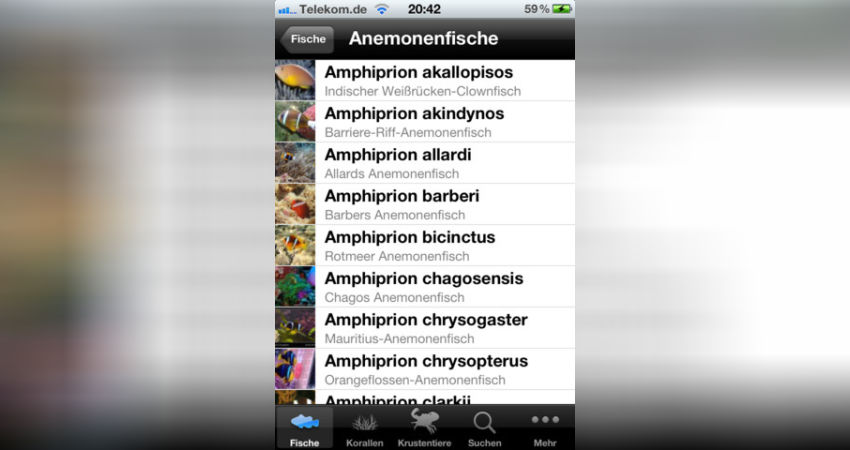Open Amphiprion chrysopterus entry

[425, 369]
